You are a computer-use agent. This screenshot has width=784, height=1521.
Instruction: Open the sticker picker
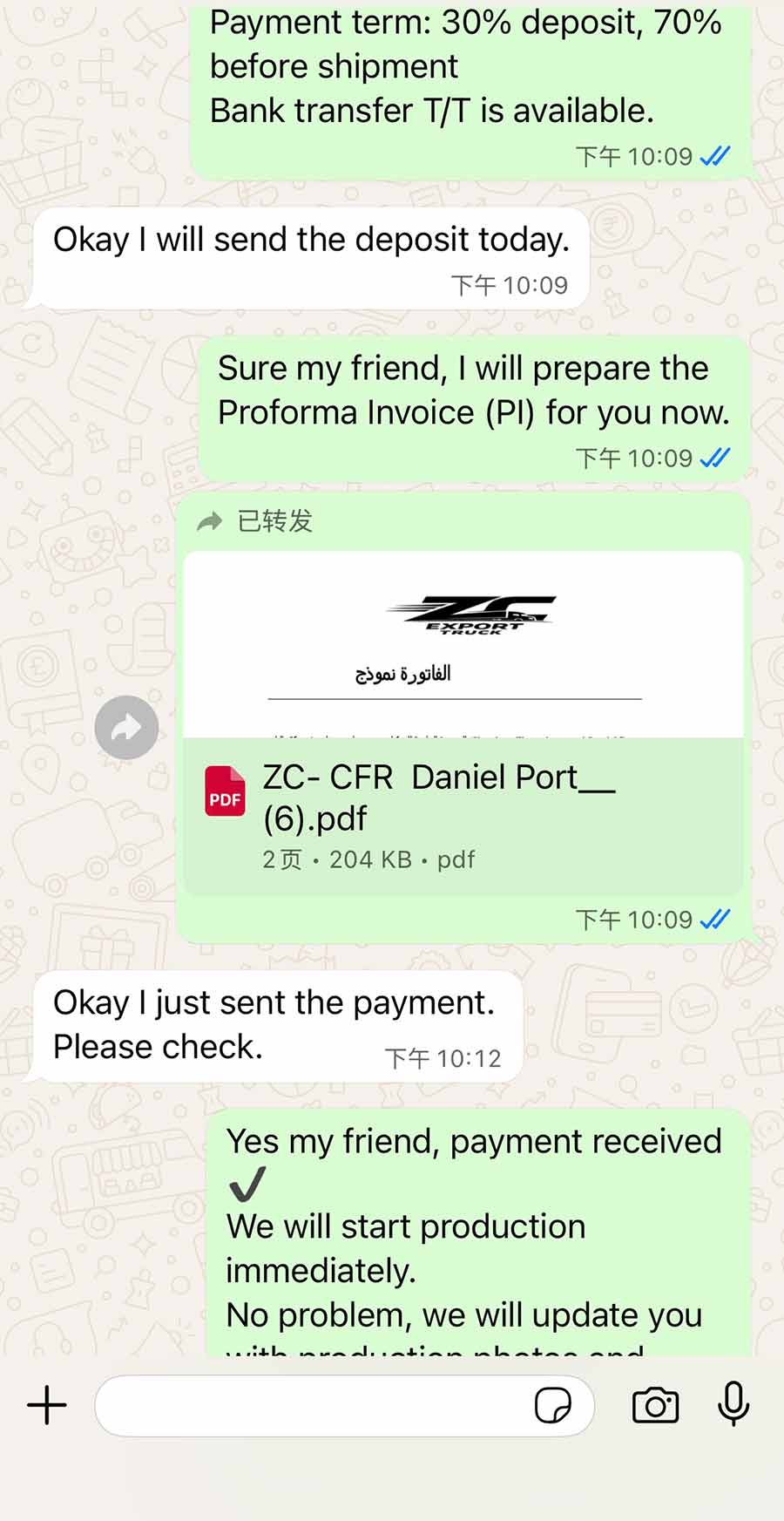coord(553,1405)
